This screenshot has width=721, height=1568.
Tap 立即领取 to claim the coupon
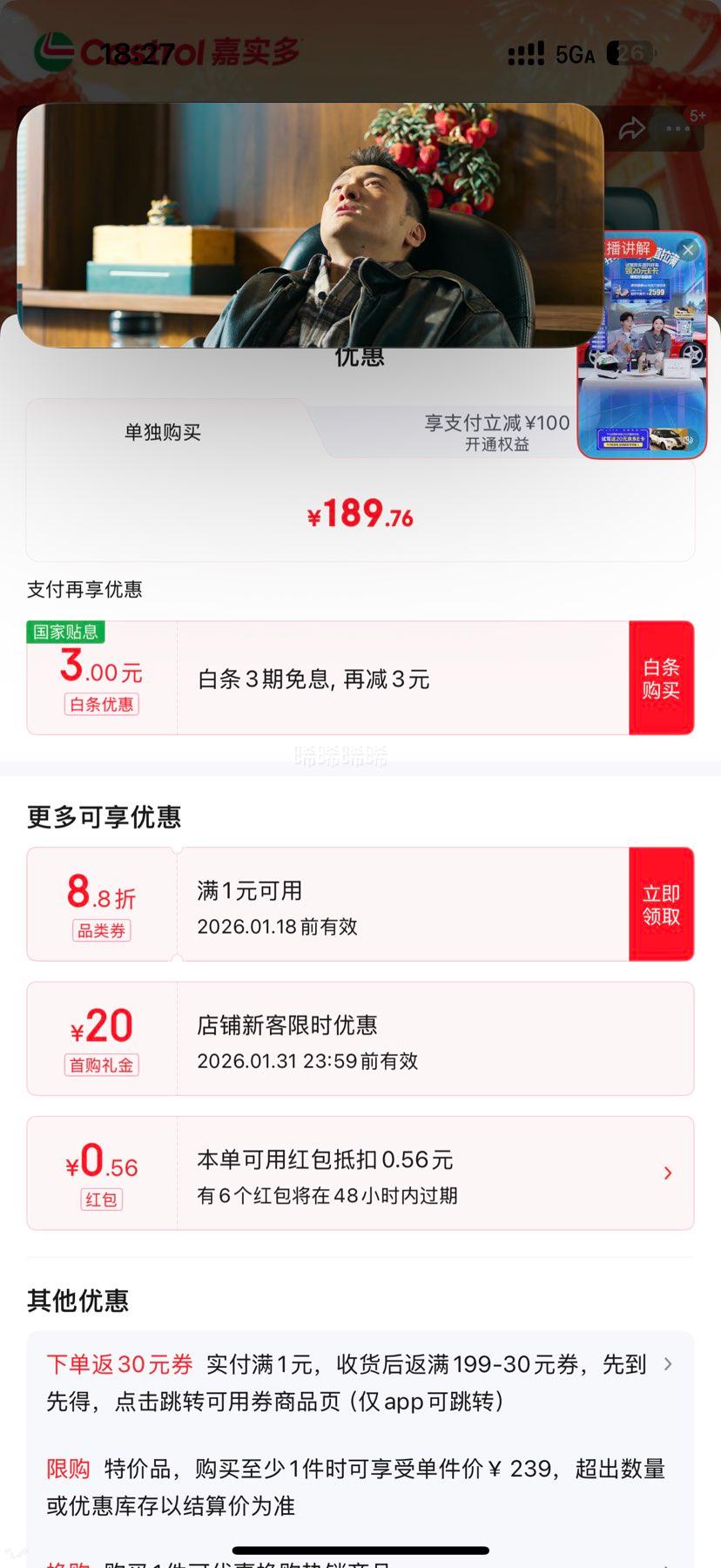coord(662,903)
